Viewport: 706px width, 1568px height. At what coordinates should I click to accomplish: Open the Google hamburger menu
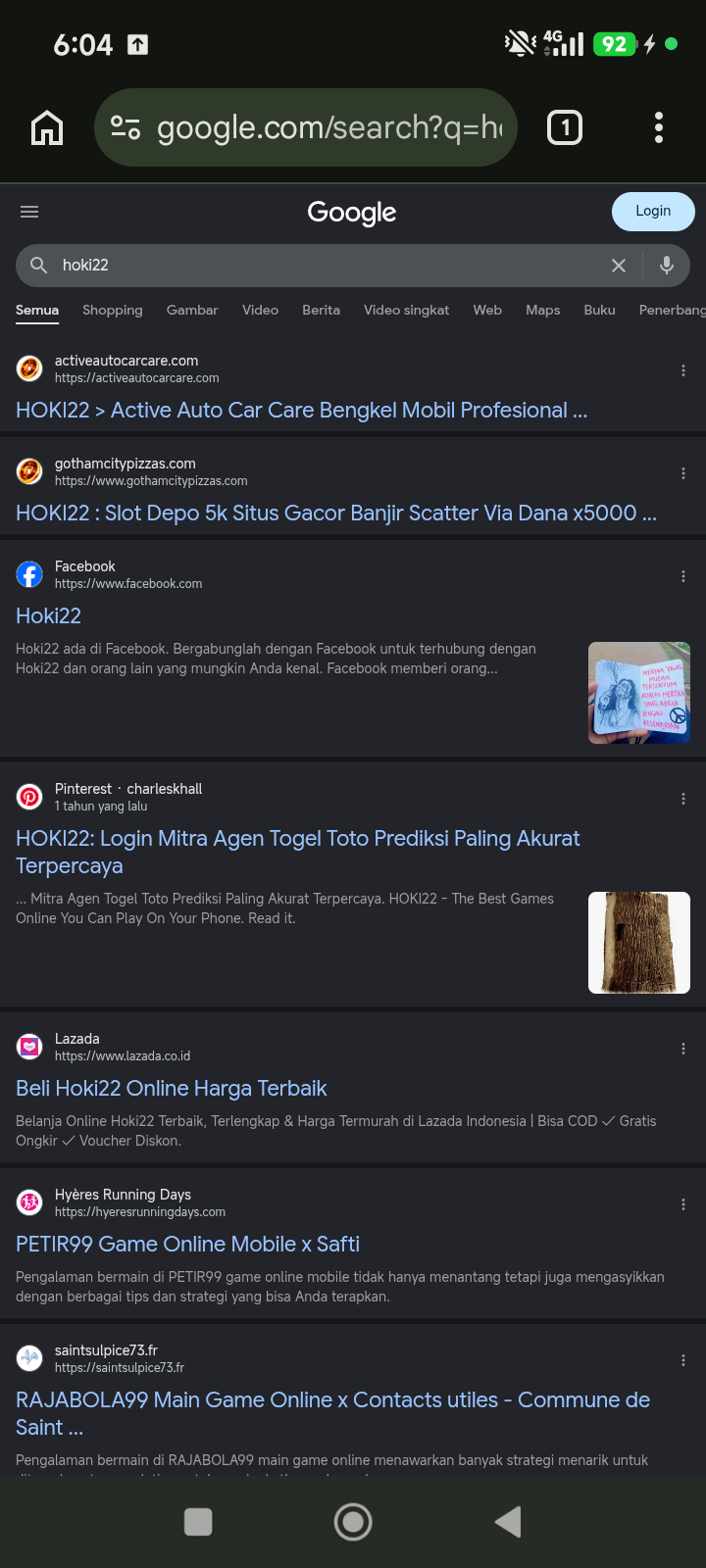point(29,212)
